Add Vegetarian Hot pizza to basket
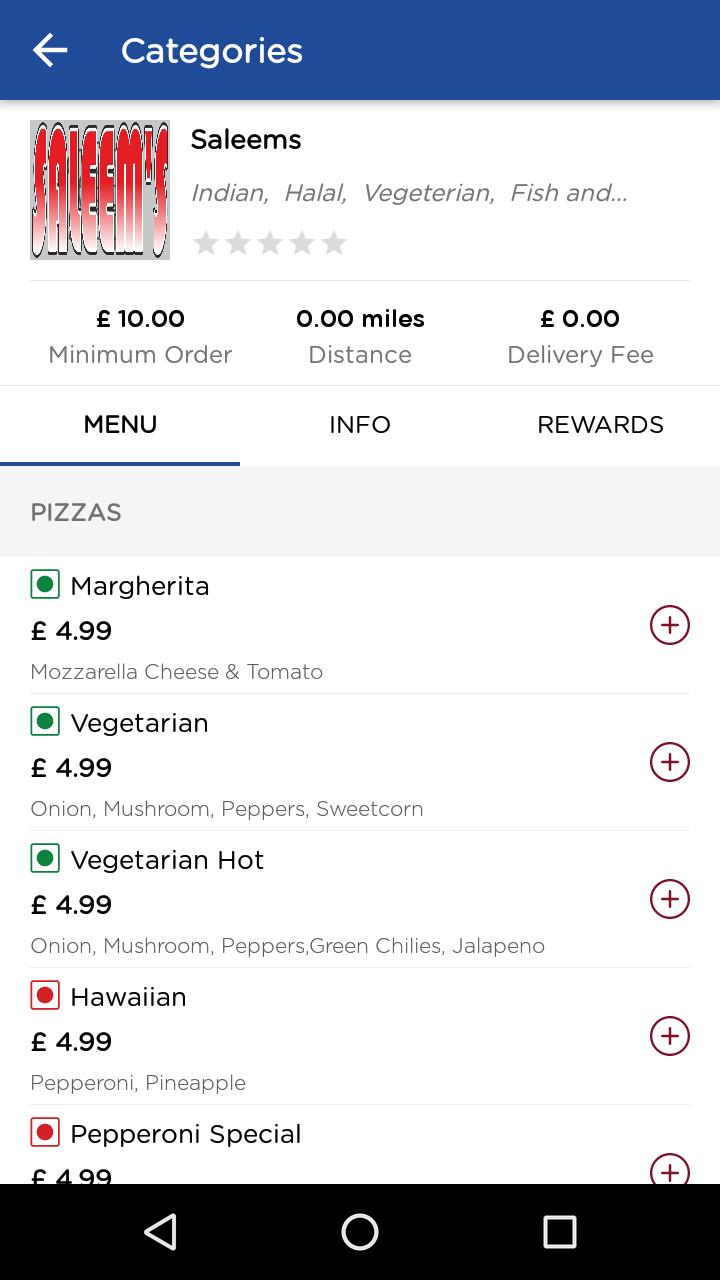The width and height of the screenshot is (720, 1280). (670, 899)
